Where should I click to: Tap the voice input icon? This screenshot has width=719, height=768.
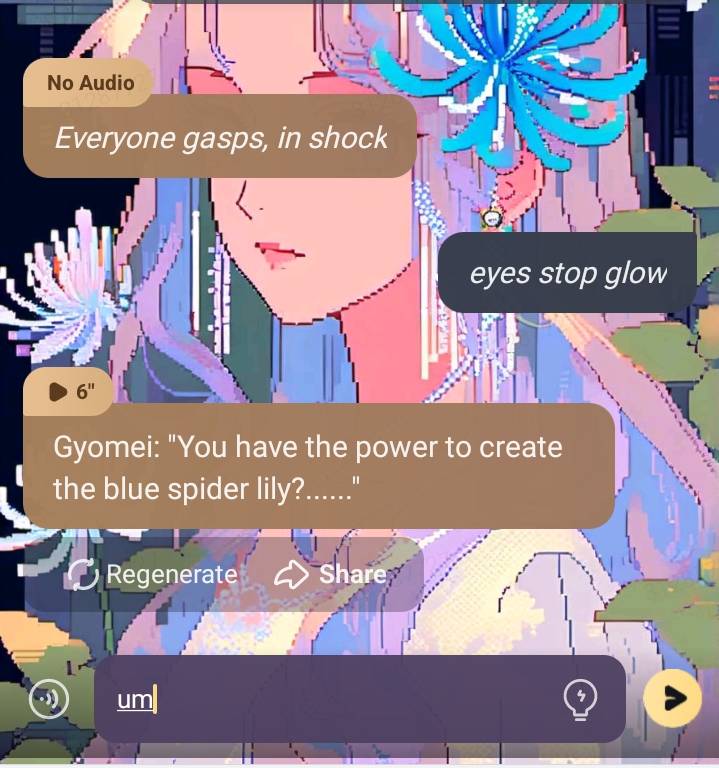49,699
